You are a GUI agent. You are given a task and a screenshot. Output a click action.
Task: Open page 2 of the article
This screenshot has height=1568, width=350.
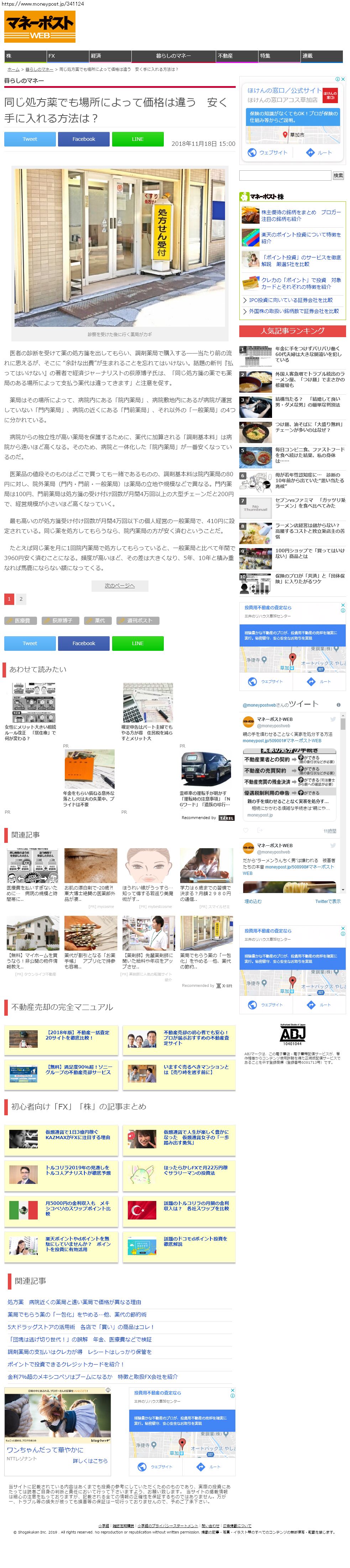tap(21, 599)
